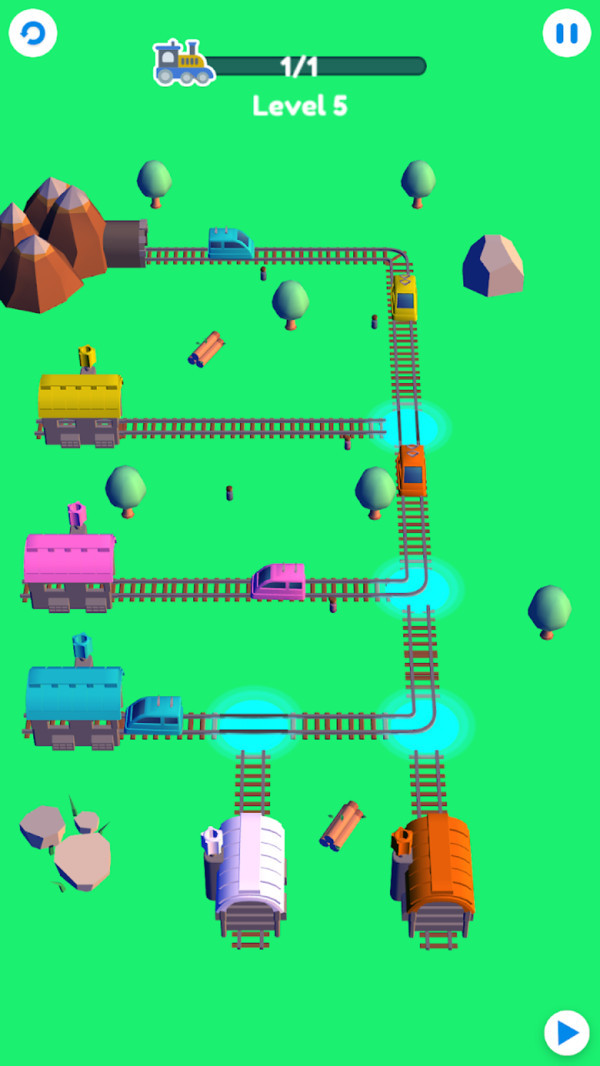The width and height of the screenshot is (600, 1066).
Task: Start the trains with the play button
Action: pos(567,1032)
